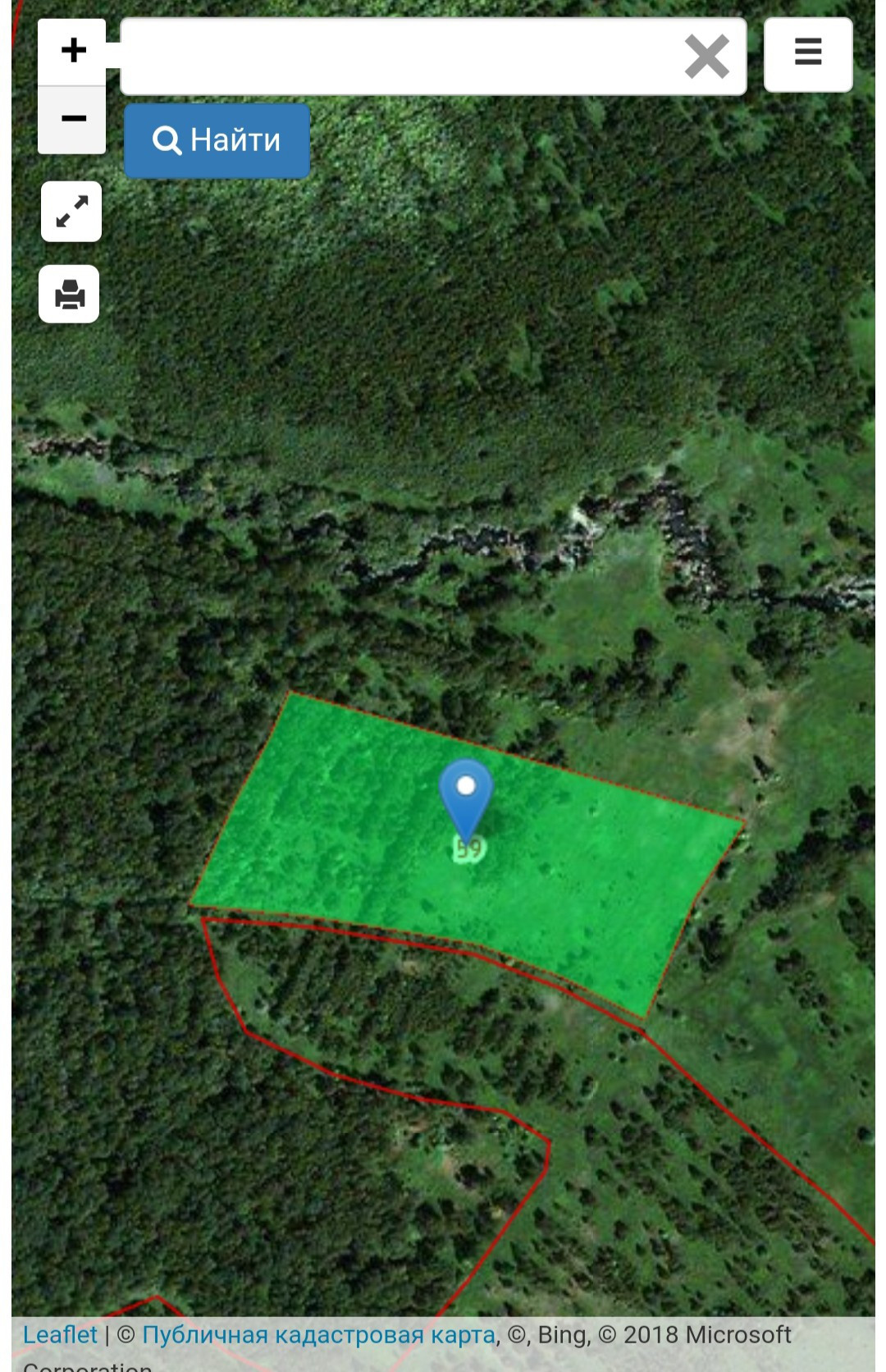Zoom out of the map
The width and height of the screenshot is (886, 1372).
click(72, 119)
